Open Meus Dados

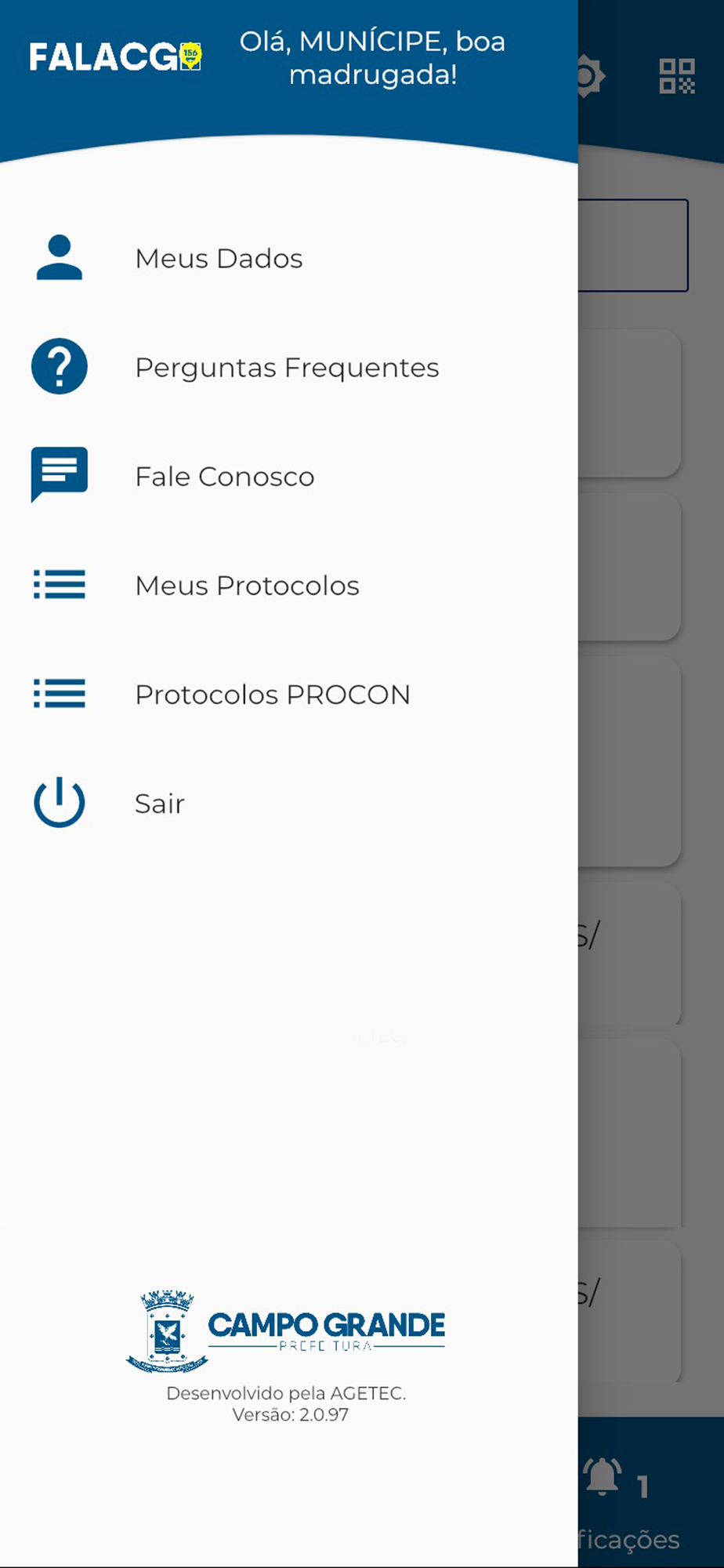288,258
